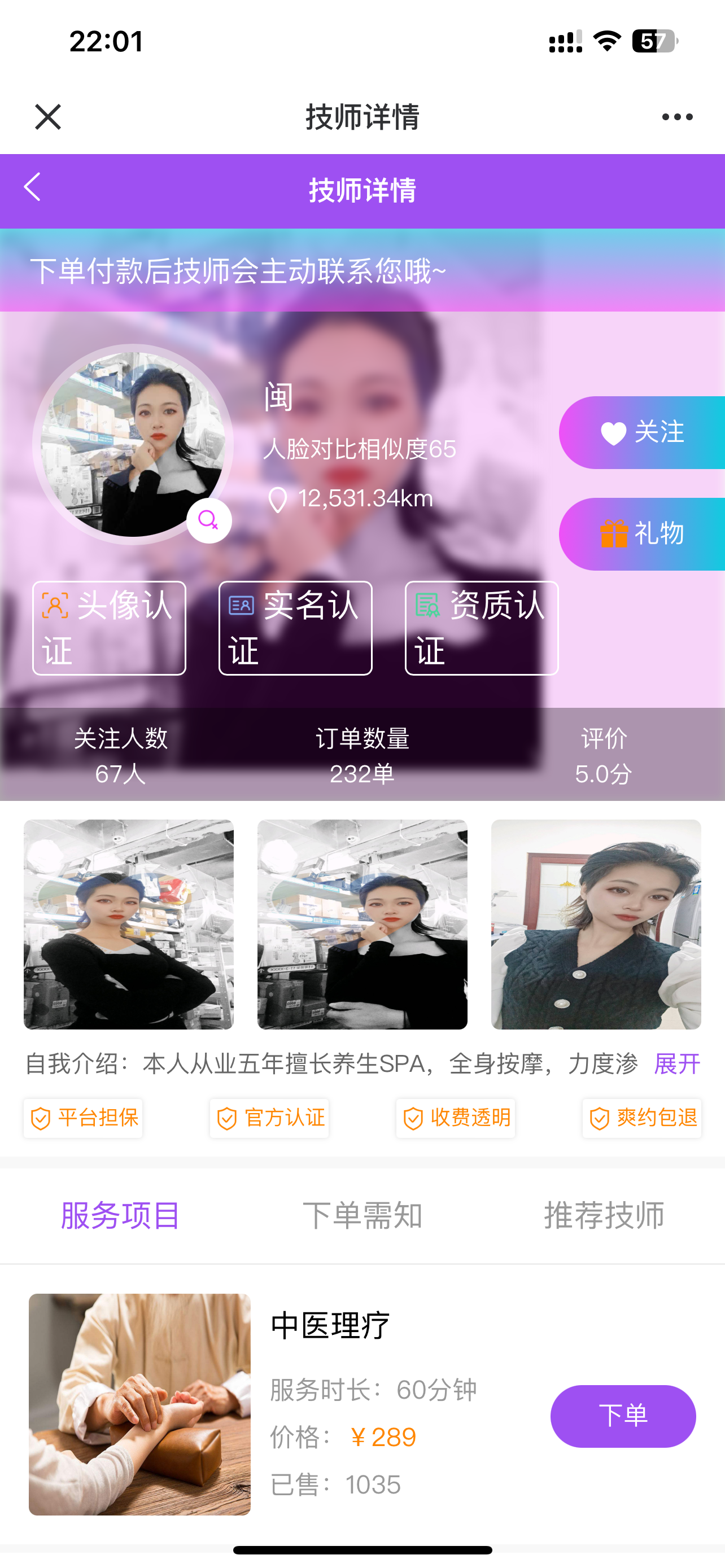This screenshot has width=725, height=1568.
Task: Open the first gallery photo
Action: point(128,924)
